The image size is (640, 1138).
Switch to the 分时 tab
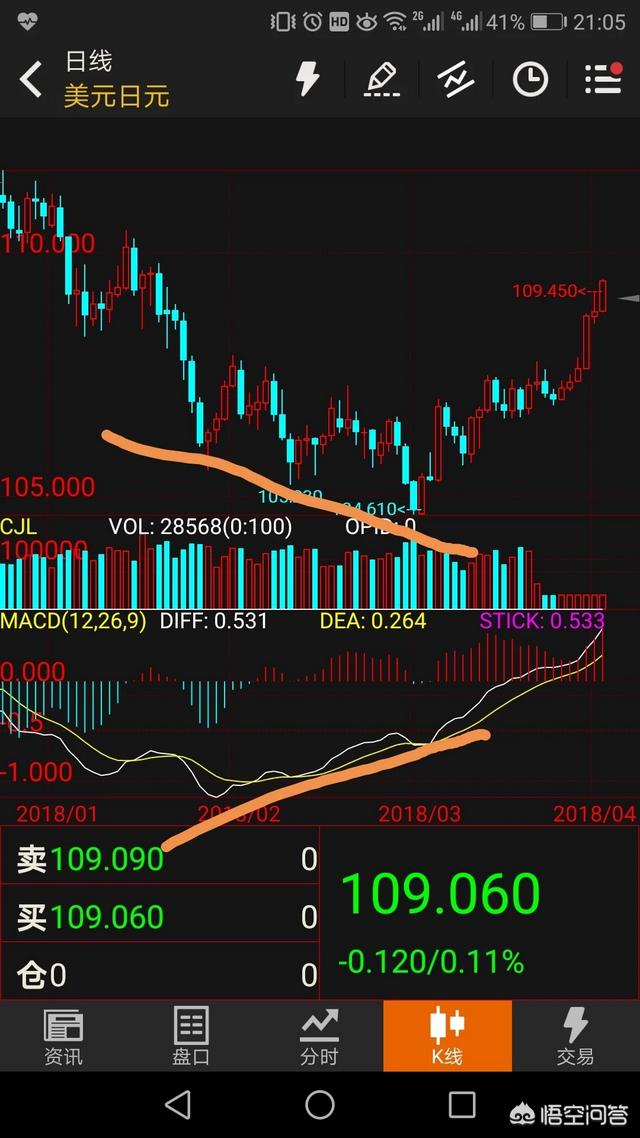click(319, 1036)
